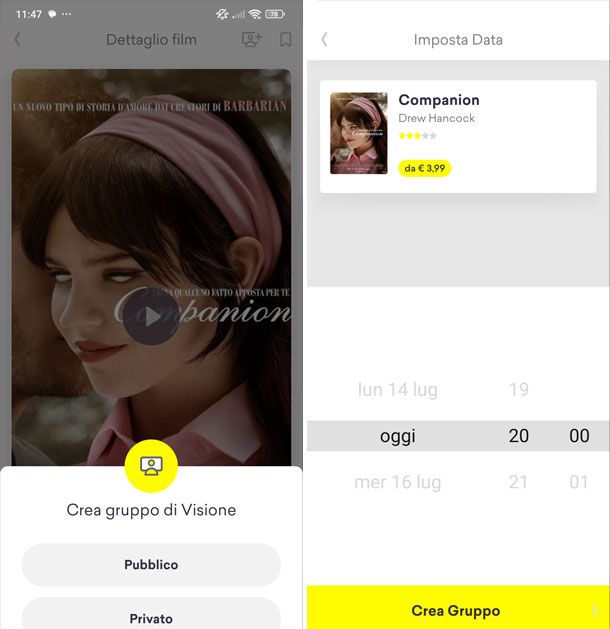Viewport: 610px width, 629px height.
Task: Choose the Pubblico group option
Action: pos(151,565)
